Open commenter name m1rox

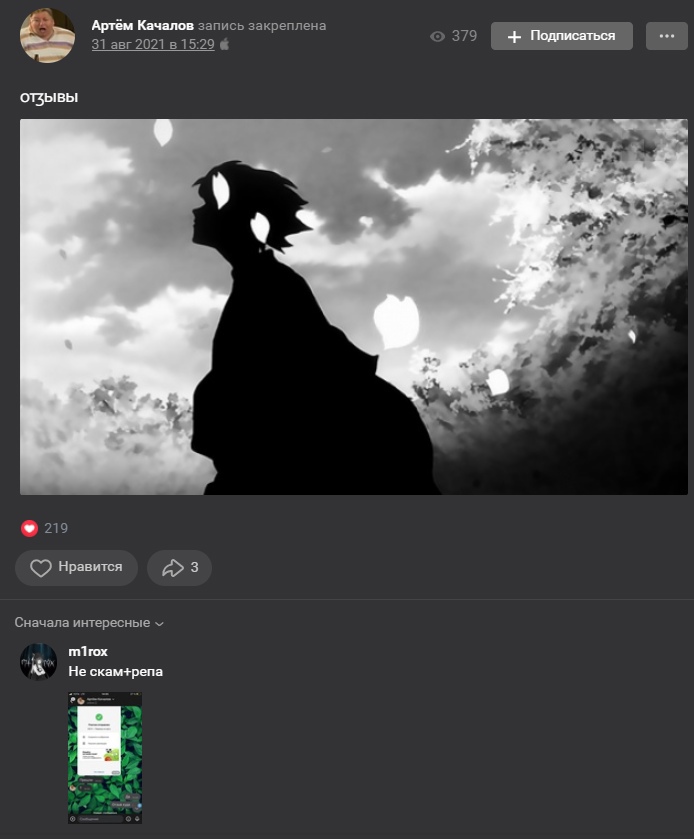click(88, 652)
